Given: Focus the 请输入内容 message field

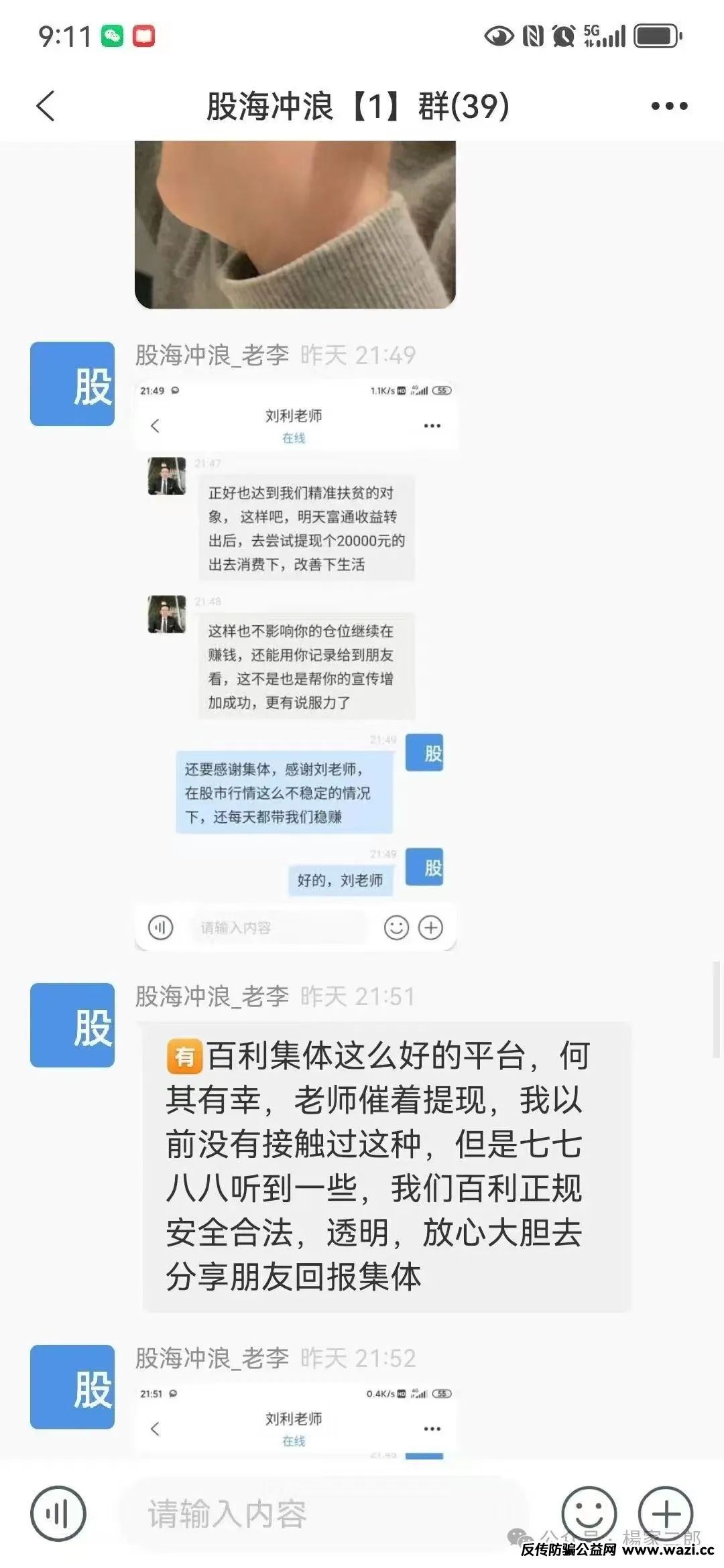Looking at the screenshot, I should coord(322,1514).
